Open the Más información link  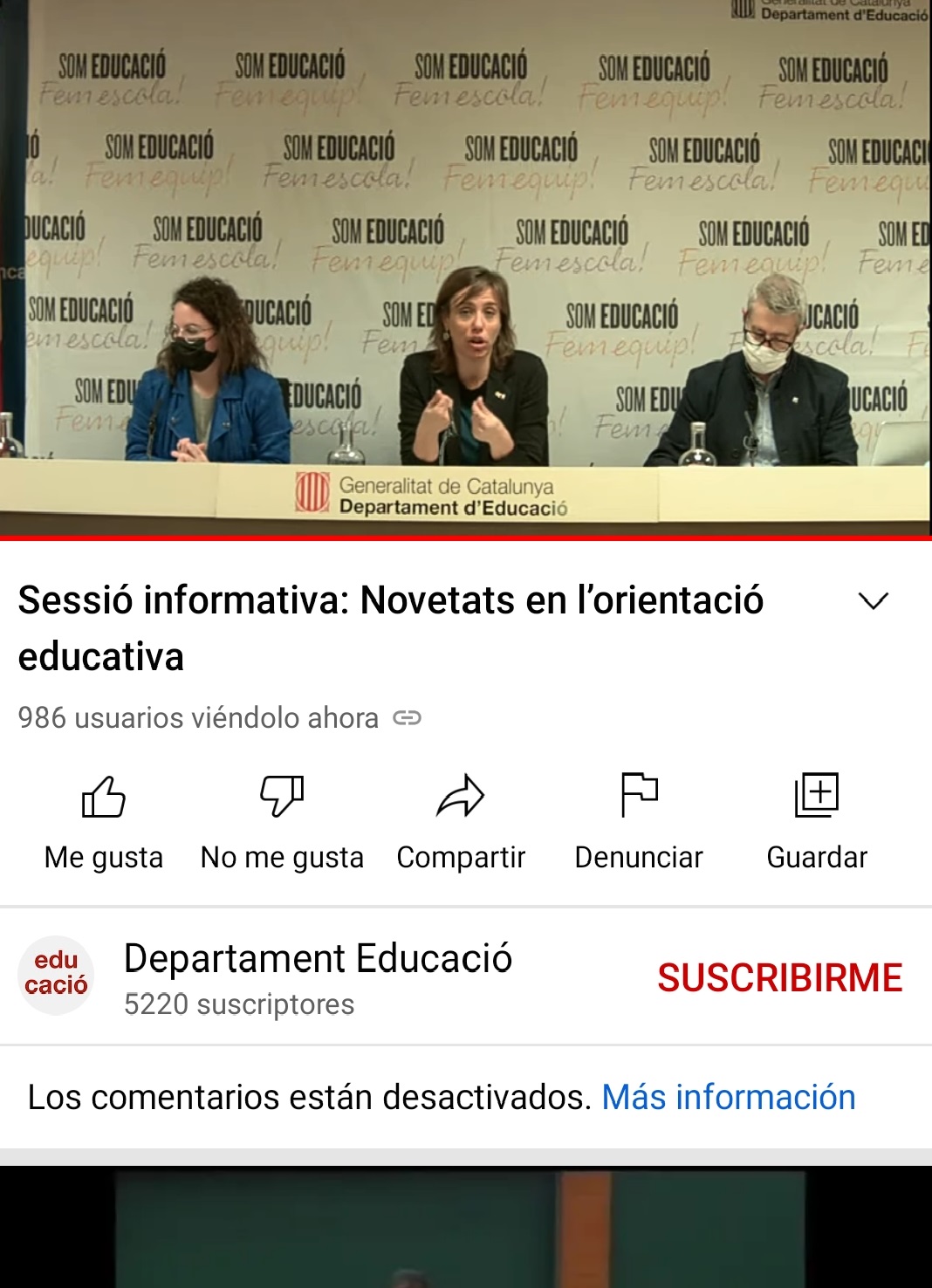(x=729, y=1097)
